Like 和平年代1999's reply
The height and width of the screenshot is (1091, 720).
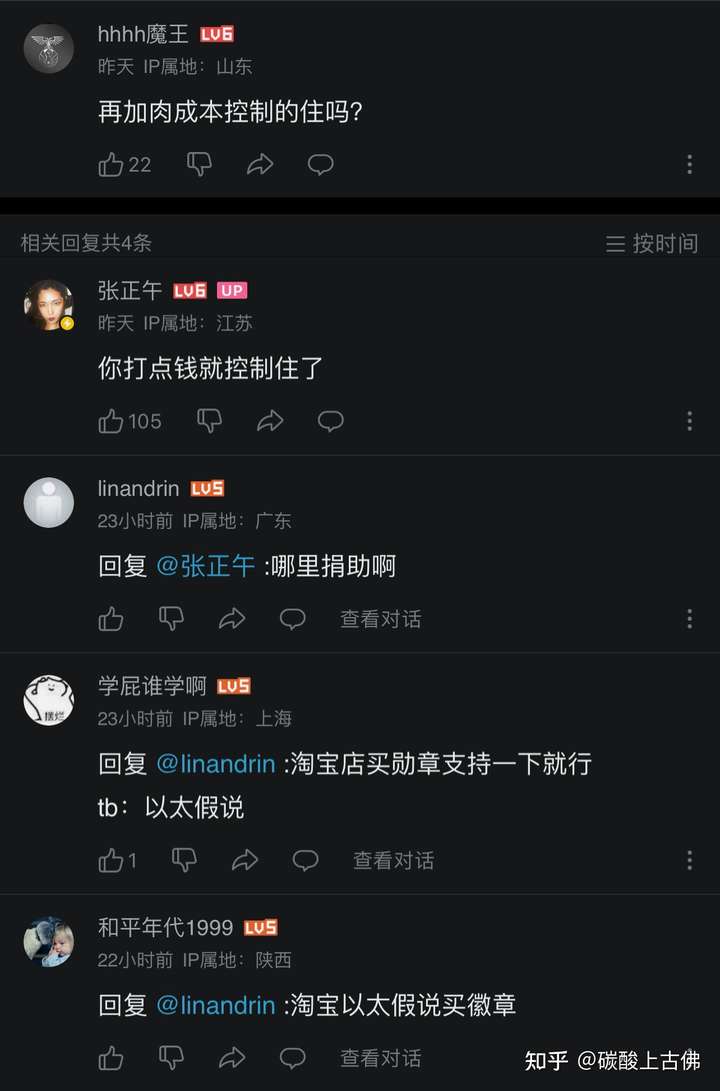tap(111, 1058)
